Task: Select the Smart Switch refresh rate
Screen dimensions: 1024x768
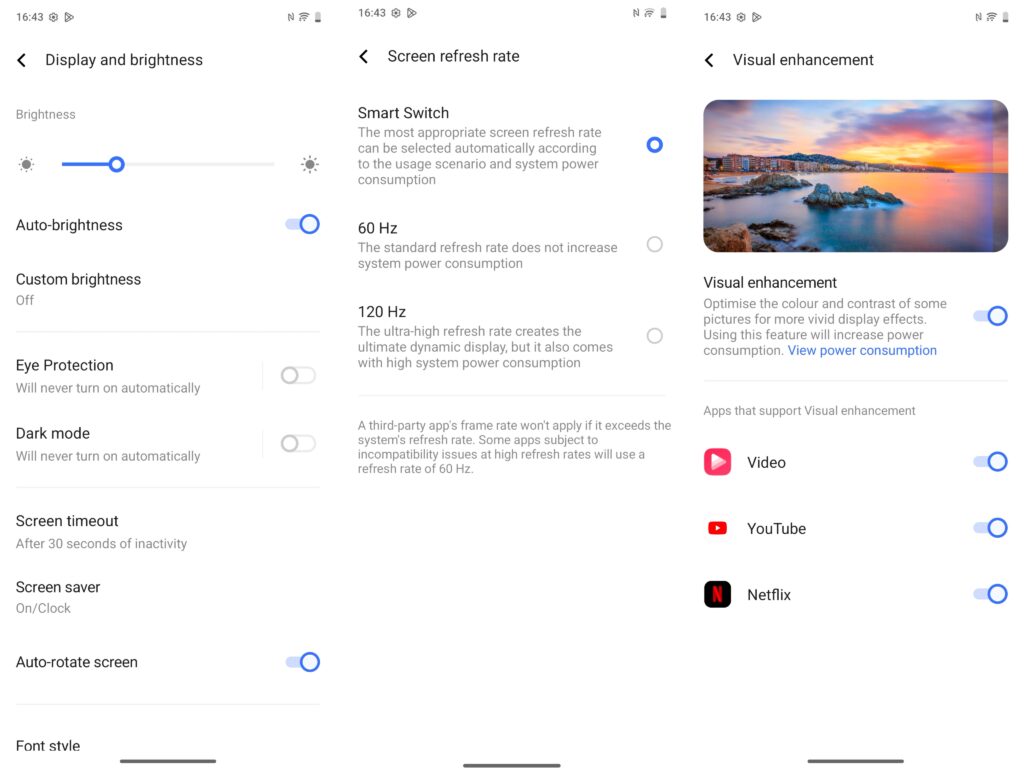Action: point(654,145)
